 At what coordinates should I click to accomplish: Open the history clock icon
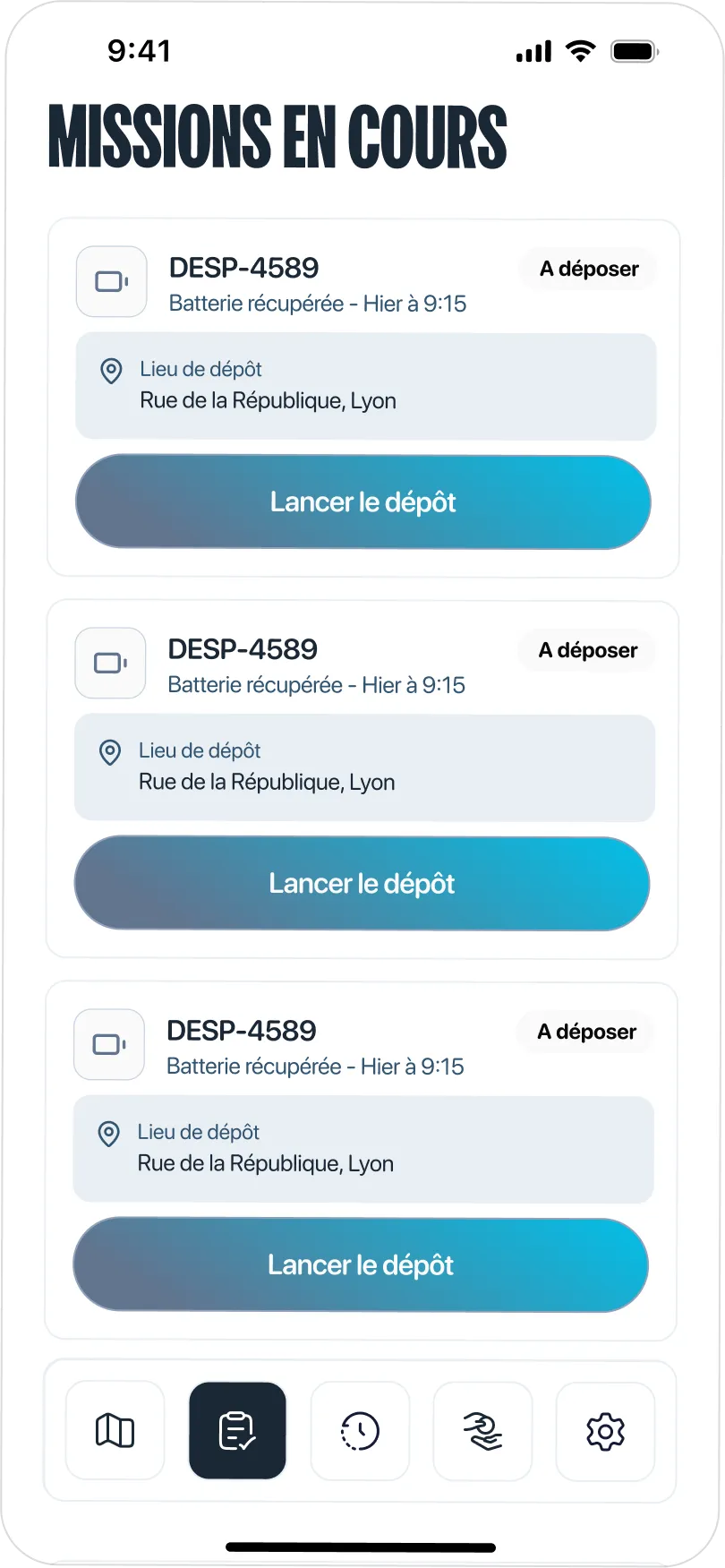(x=360, y=1429)
